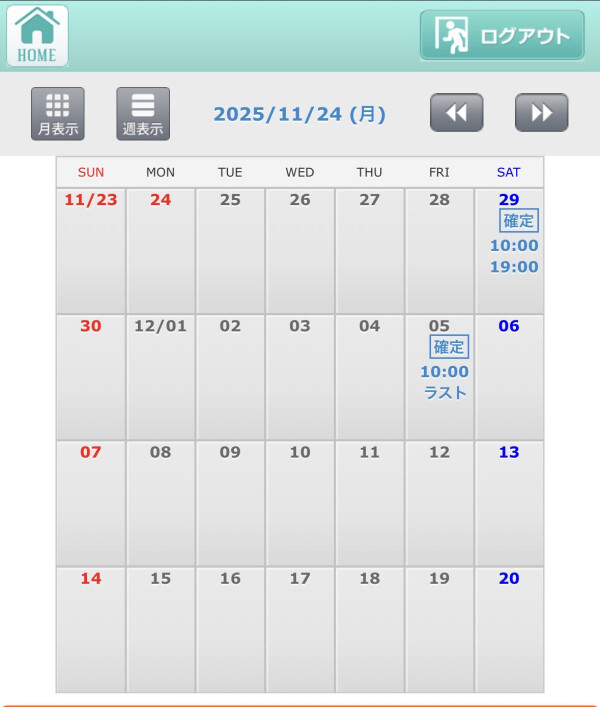Select the date 20 Saturday cell

tap(509, 628)
